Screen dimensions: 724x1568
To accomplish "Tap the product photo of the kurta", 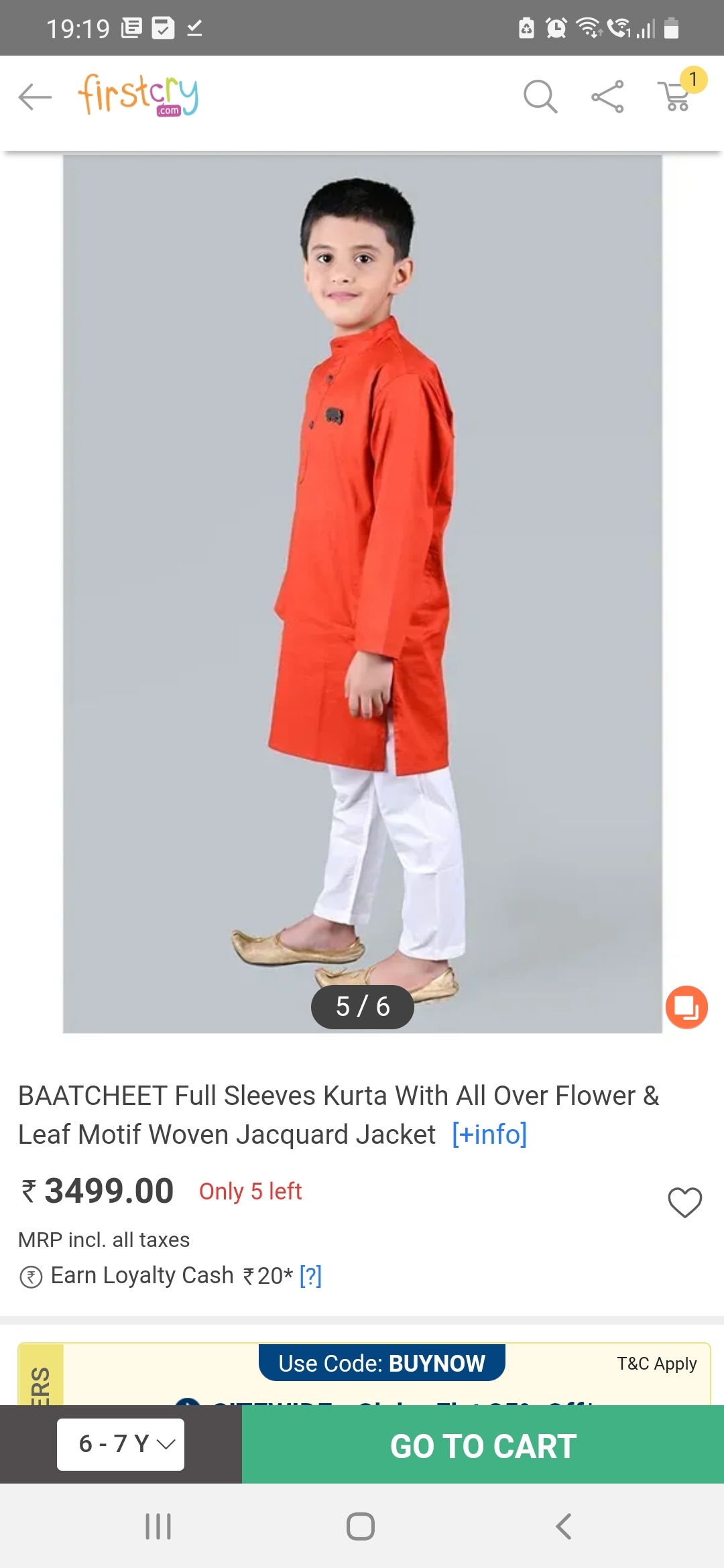I will click(362, 590).
